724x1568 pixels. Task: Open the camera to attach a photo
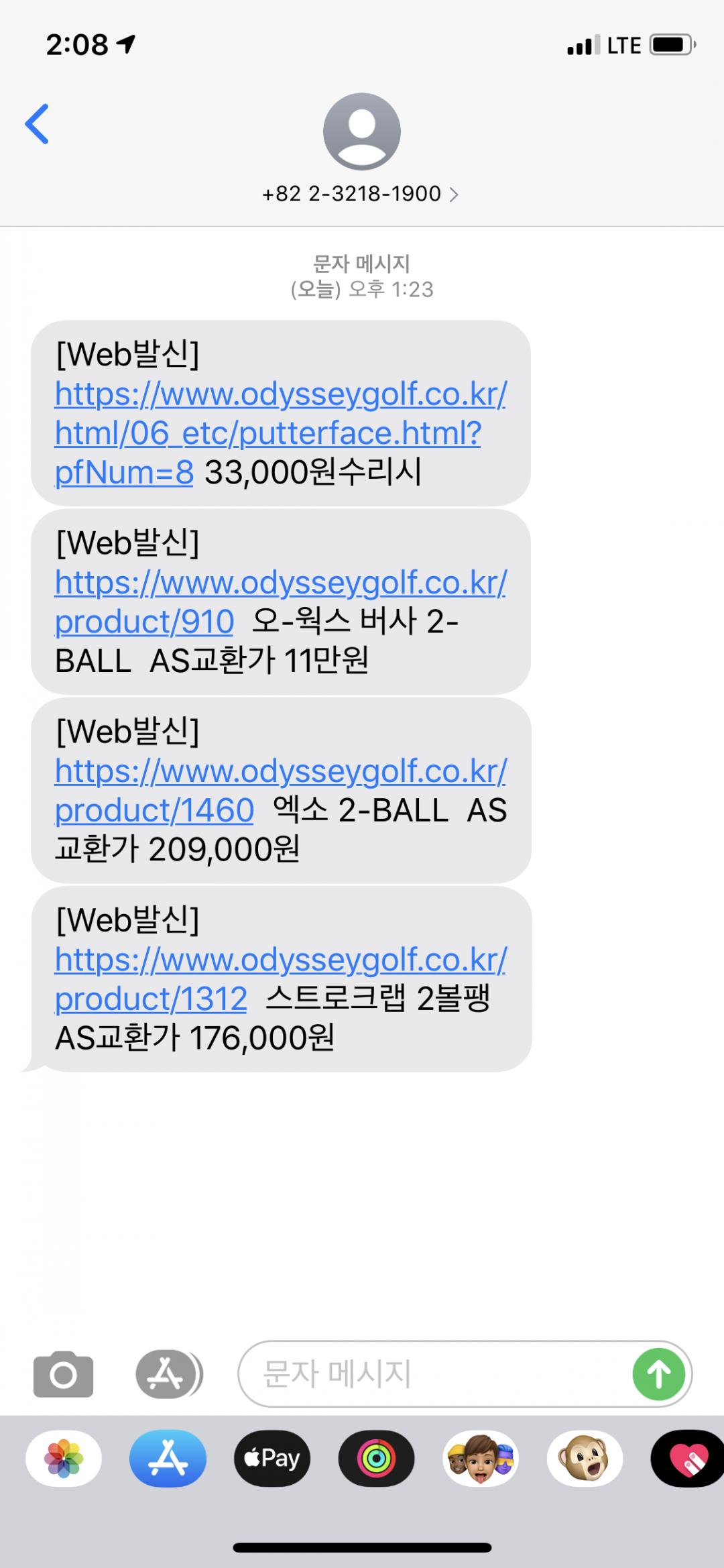point(63,1374)
